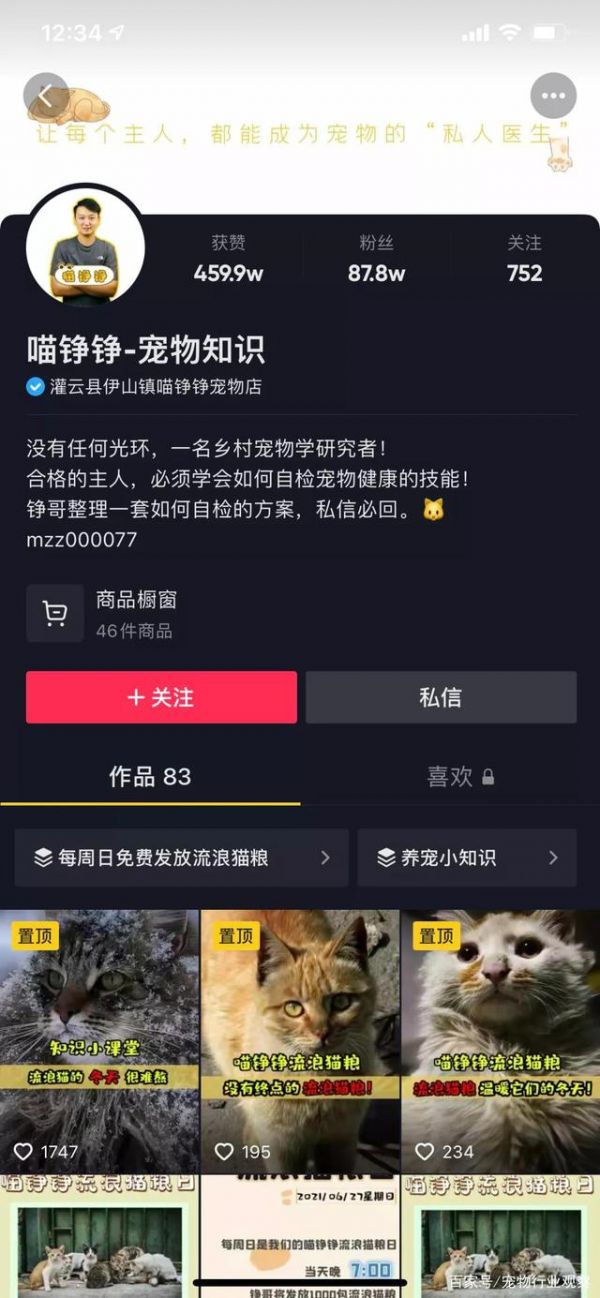
Task: Play the pinned video with 1747 likes
Action: 99,1040
